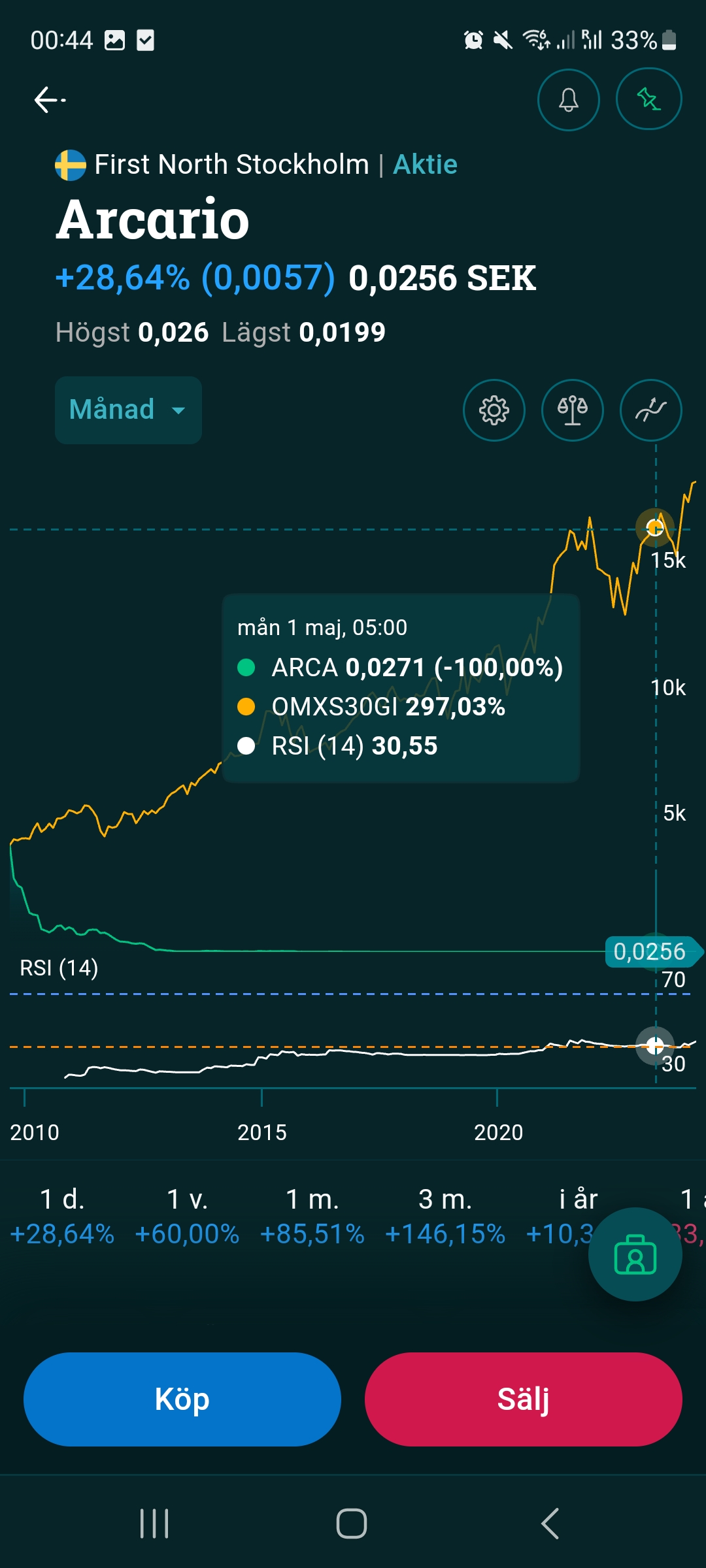The height and width of the screenshot is (1568, 706).
Task: Switch to the 1 m. period
Action: 312,1217
